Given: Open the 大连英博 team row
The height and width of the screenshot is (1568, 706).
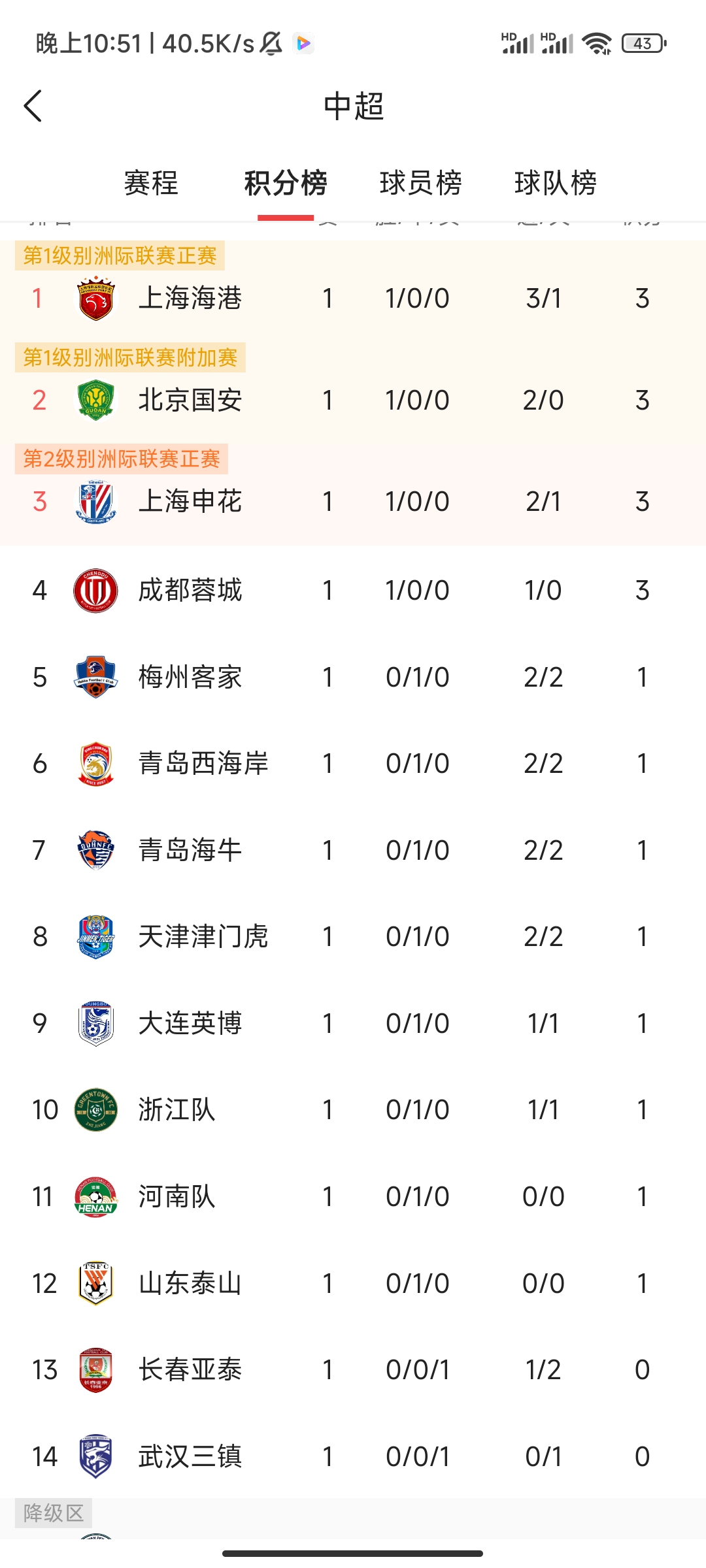Looking at the screenshot, I should click(x=353, y=1023).
